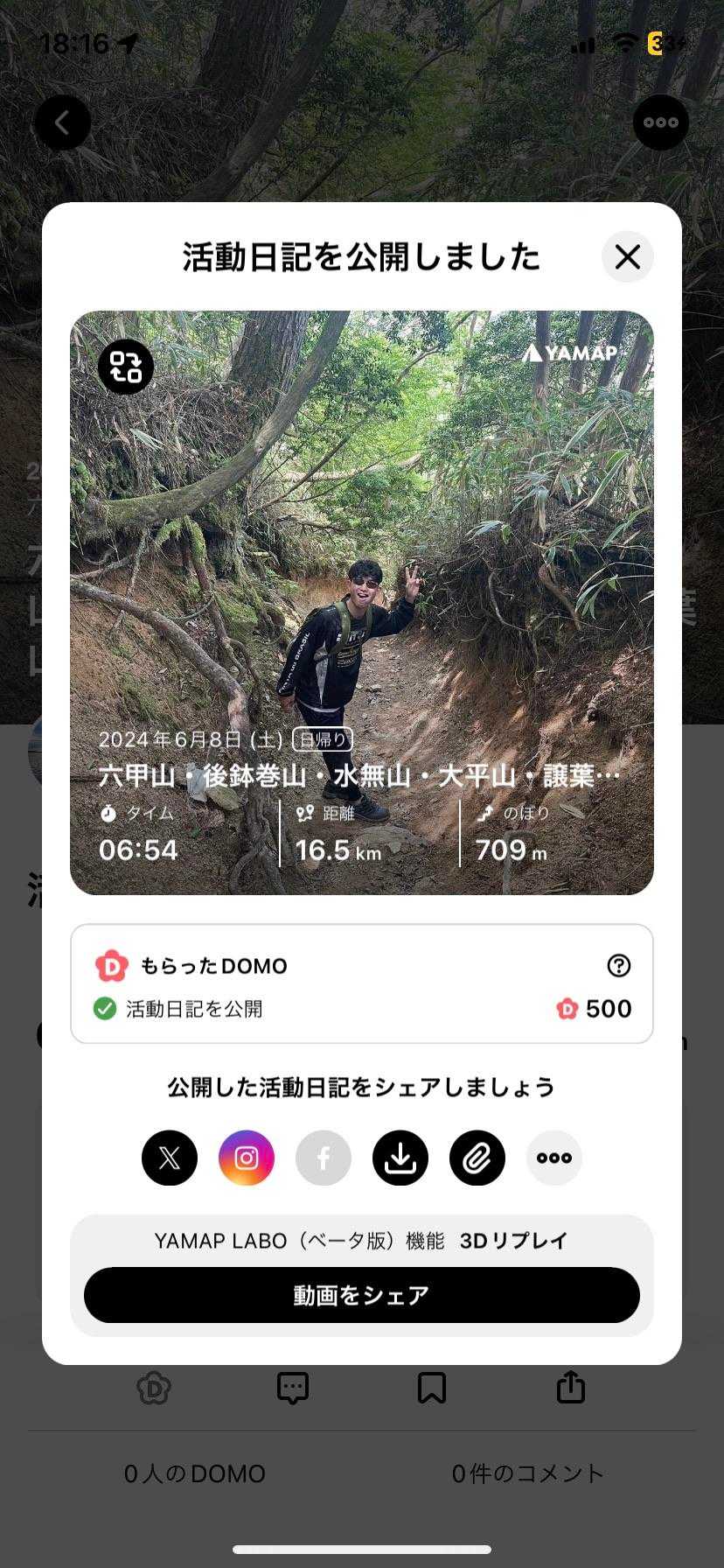Switch the share card layout icon
The width and height of the screenshot is (724, 1568).
point(126,367)
